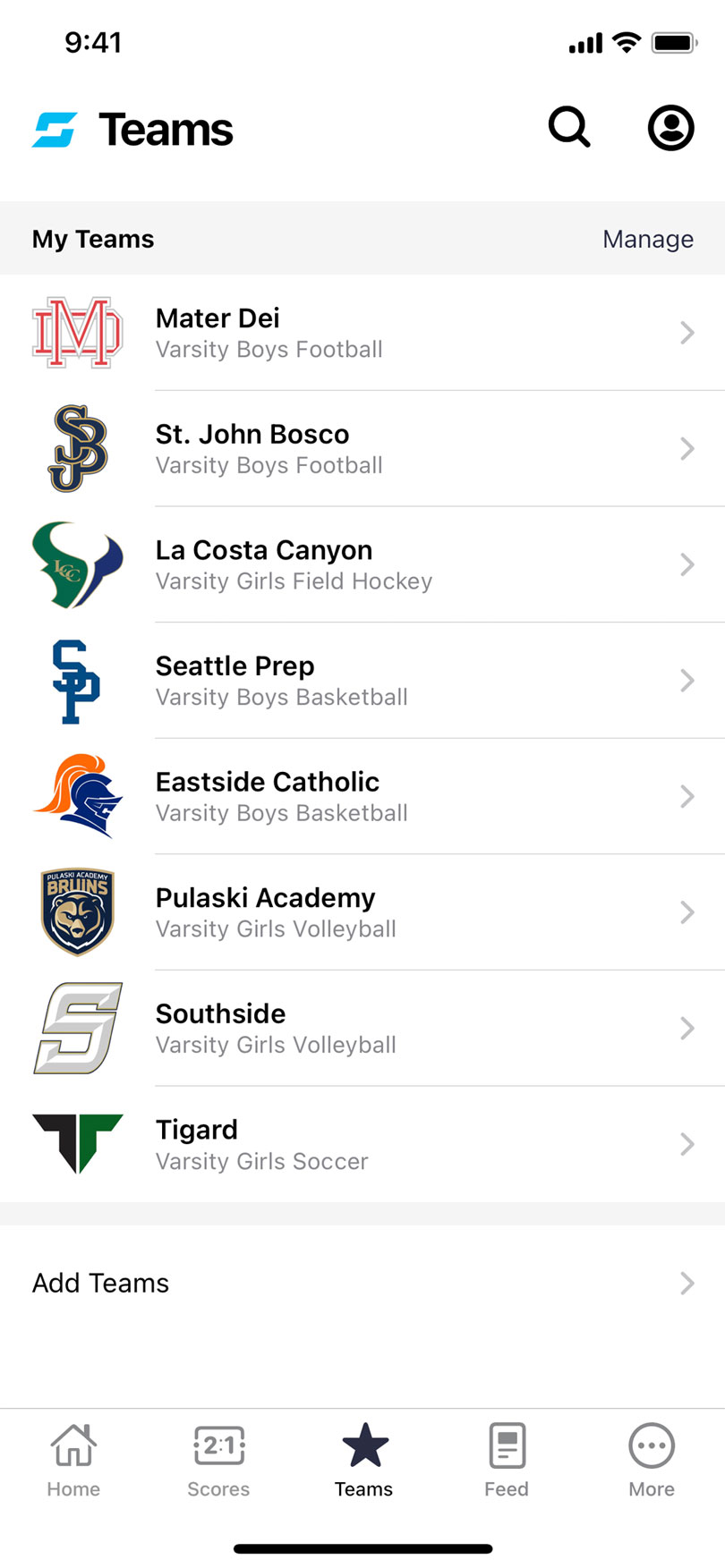Open Seattle Prep Boys Basketball
725x1568 pixels.
pos(362,681)
